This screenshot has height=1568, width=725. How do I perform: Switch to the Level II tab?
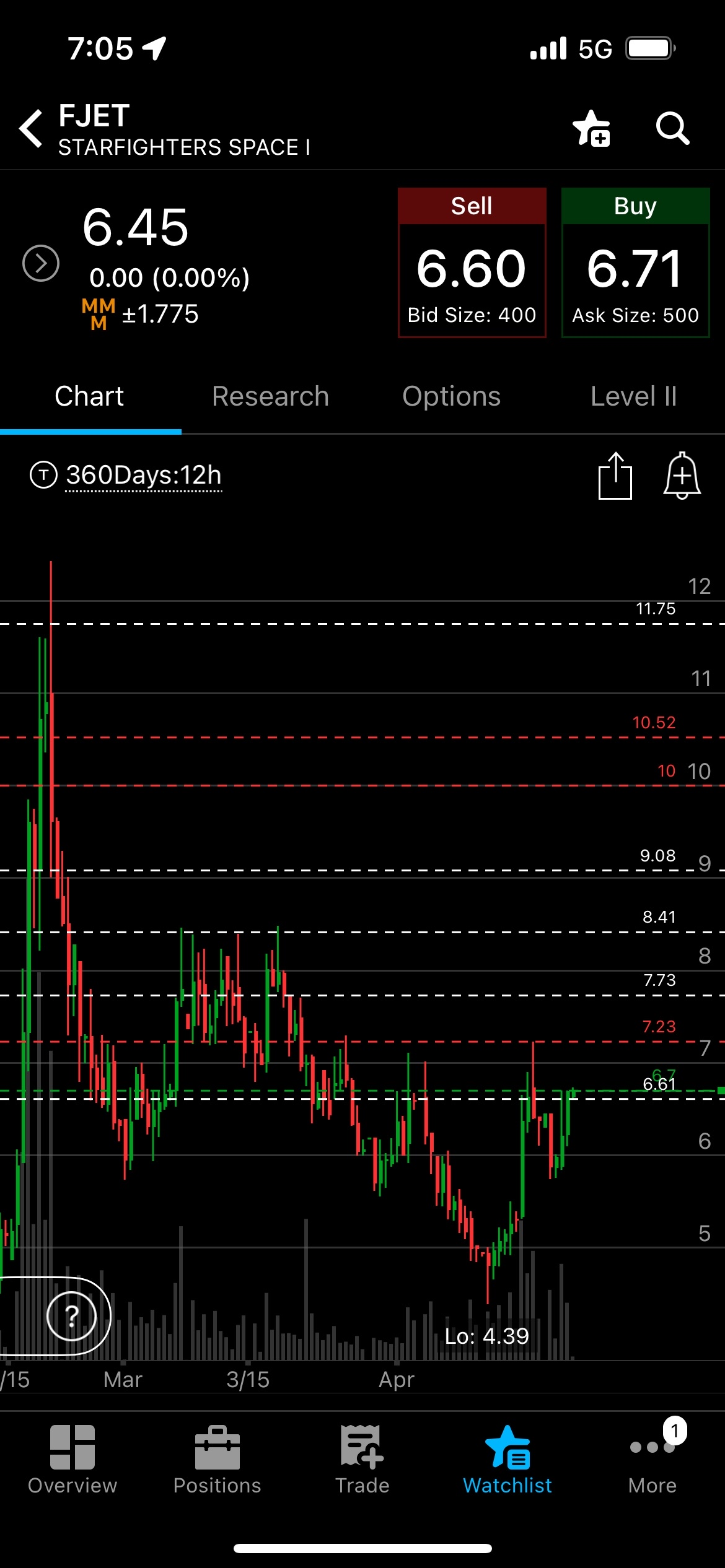click(633, 396)
